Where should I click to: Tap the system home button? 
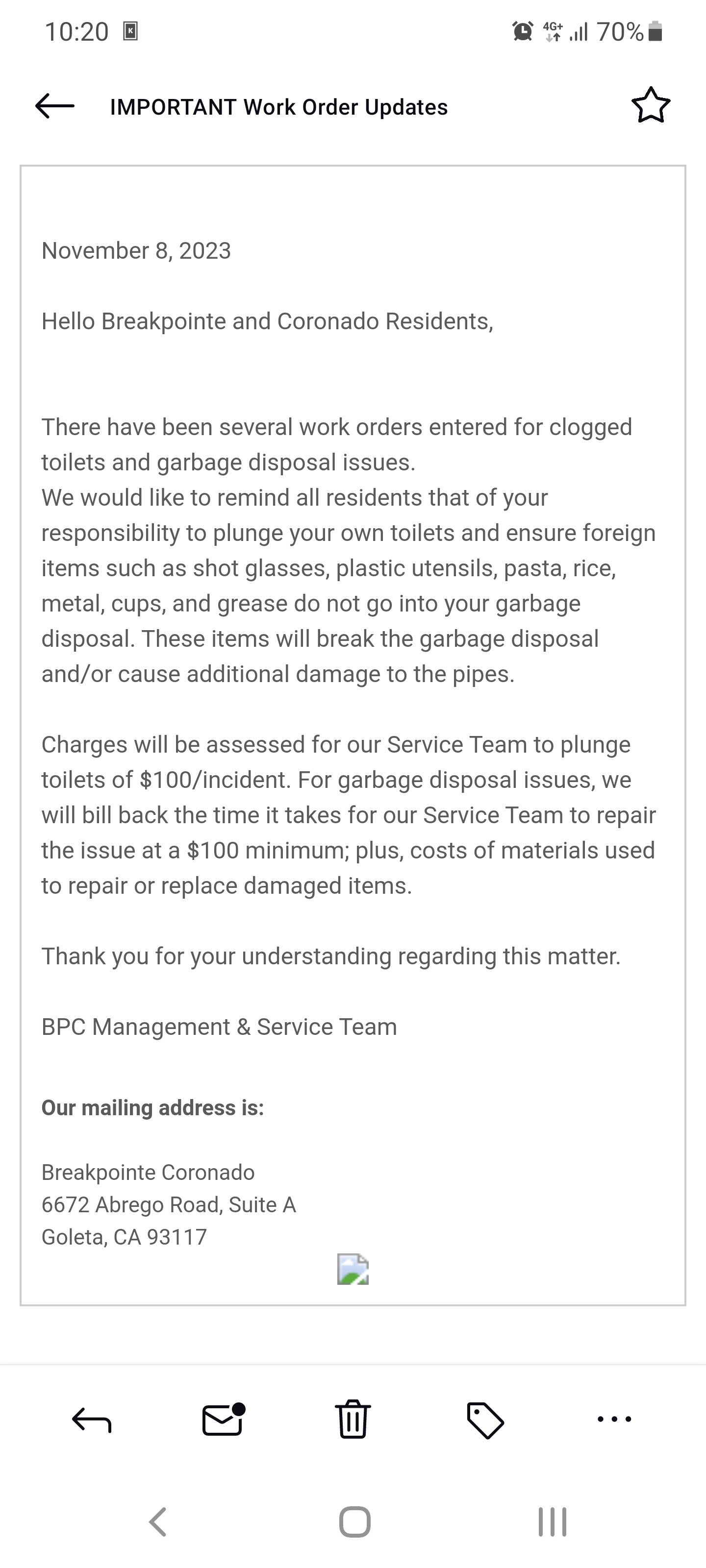(x=354, y=1522)
